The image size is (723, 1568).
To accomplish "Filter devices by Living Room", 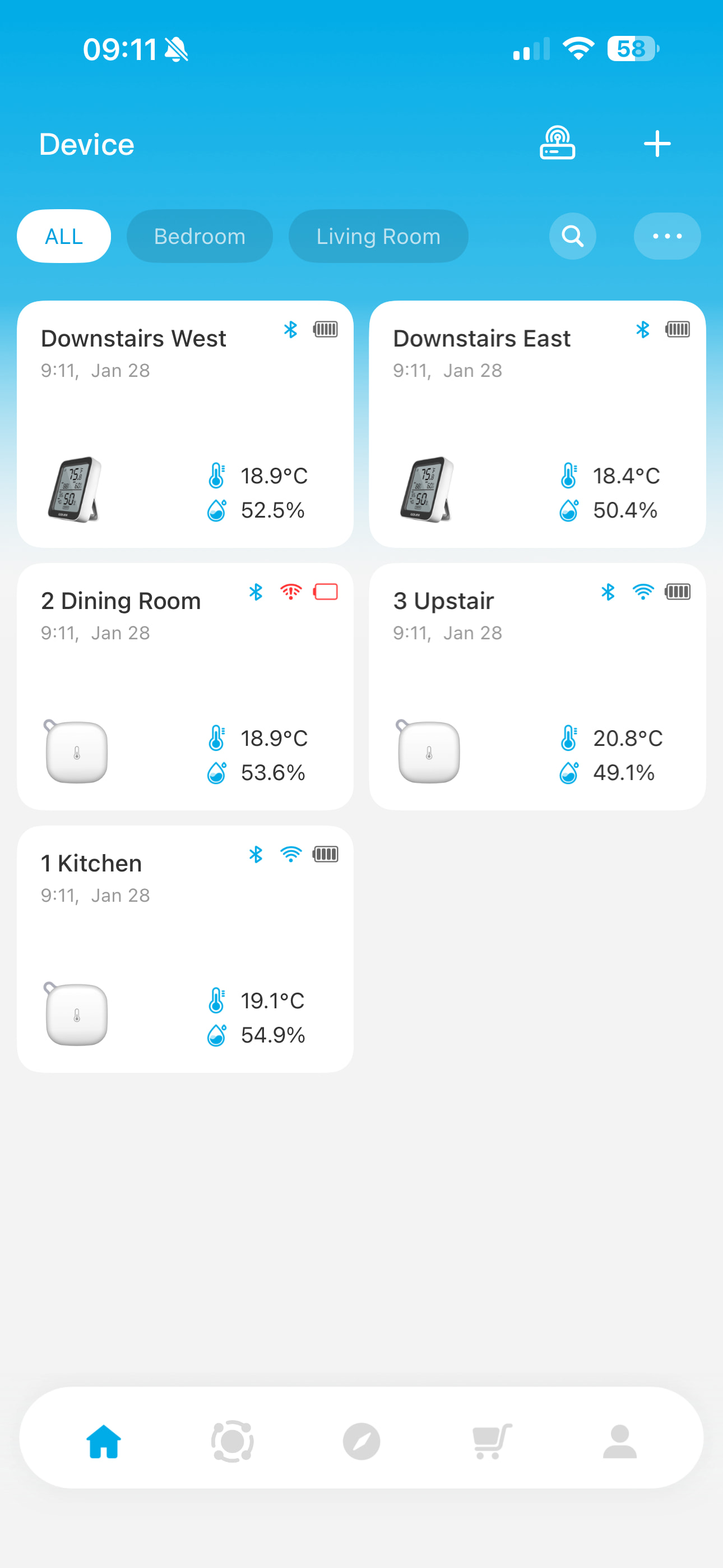I will coord(378,236).
